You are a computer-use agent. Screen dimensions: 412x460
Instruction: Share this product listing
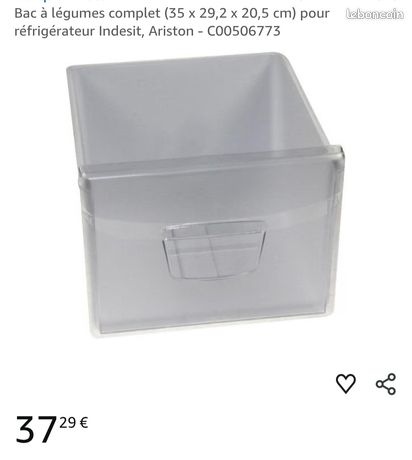coord(386,384)
